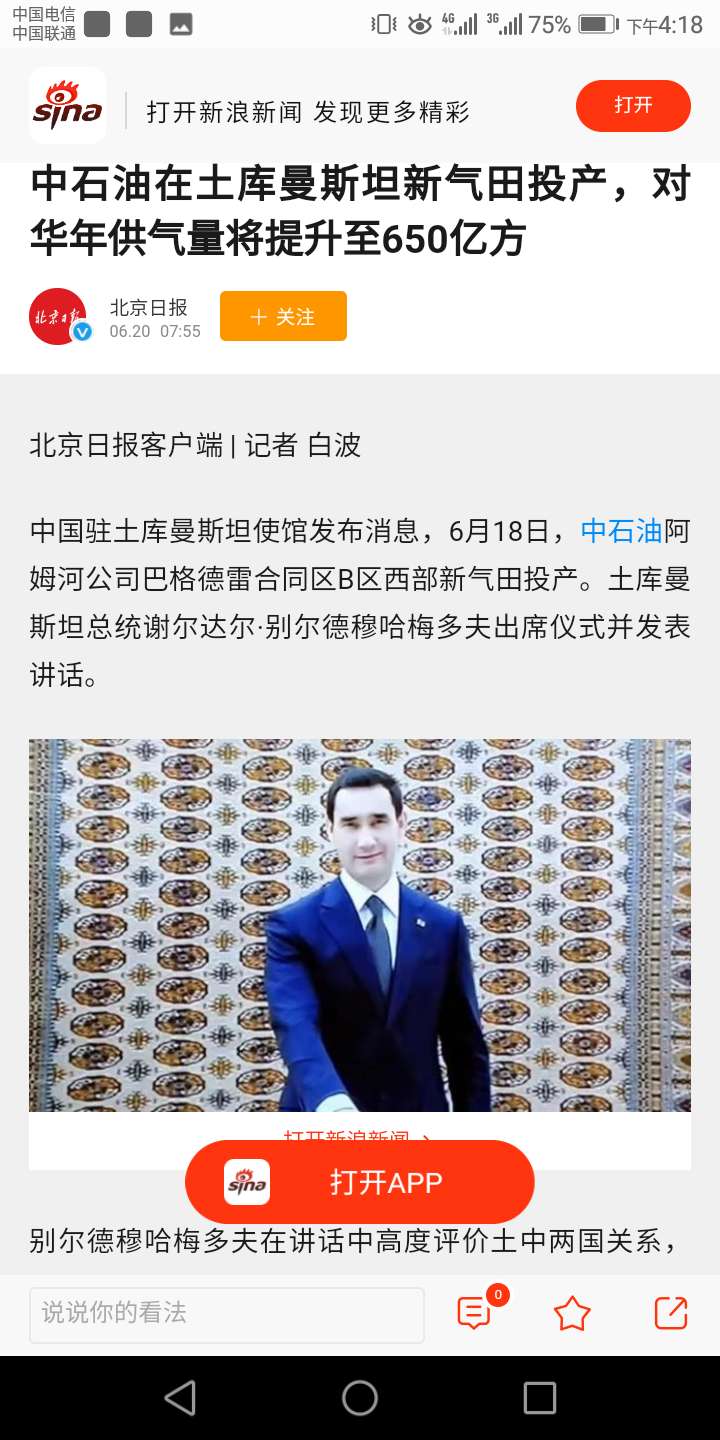Screen dimensions: 720x1440
Task: Open the comments icon with badge
Action: 474,1313
